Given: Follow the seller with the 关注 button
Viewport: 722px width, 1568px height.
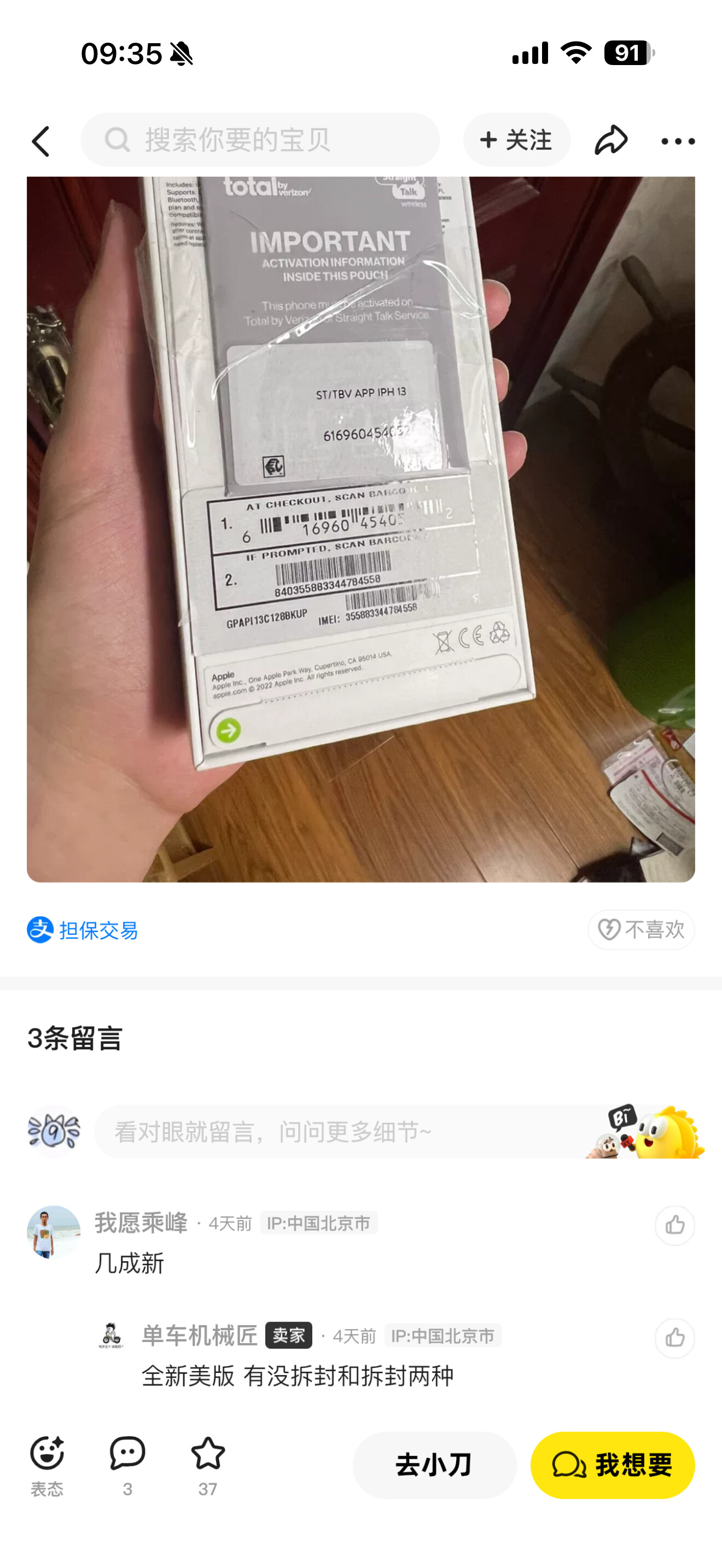Looking at the screenshot, I should (x=516, y=140).
